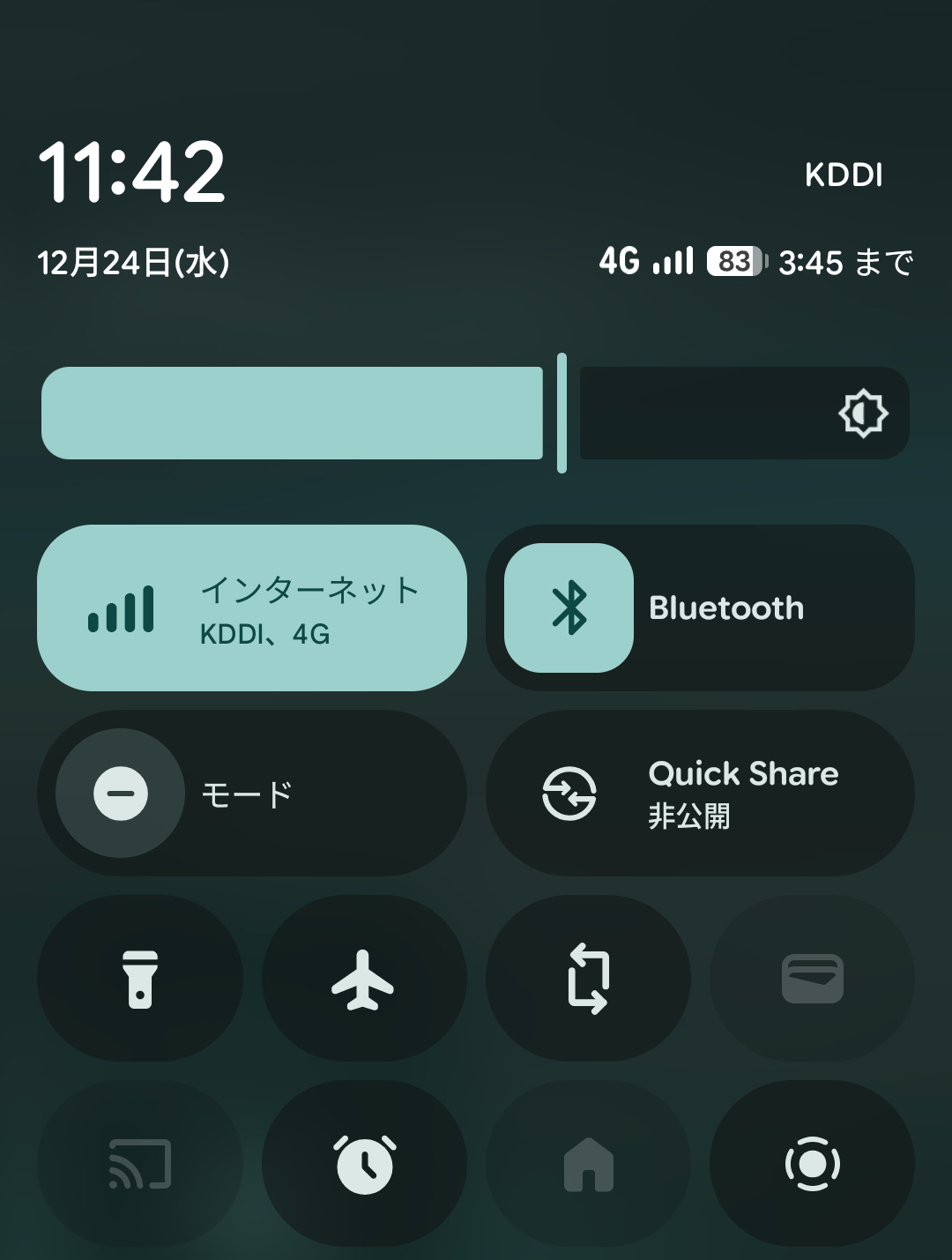This screenshot has height=1260, width=952.
Task: Open the home controls tile
Action: coord(588,1164)
